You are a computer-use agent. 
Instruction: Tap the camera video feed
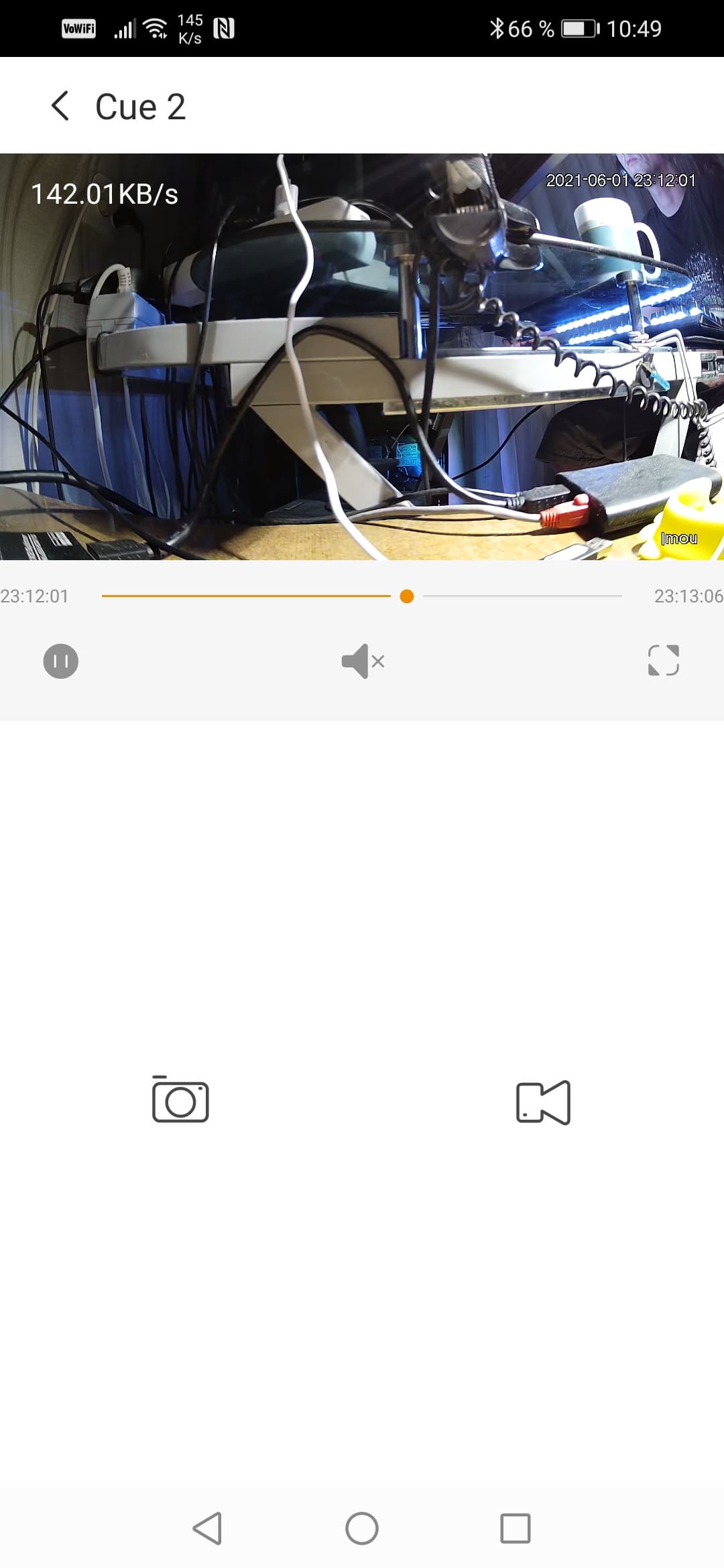click(x=362, y=356)
